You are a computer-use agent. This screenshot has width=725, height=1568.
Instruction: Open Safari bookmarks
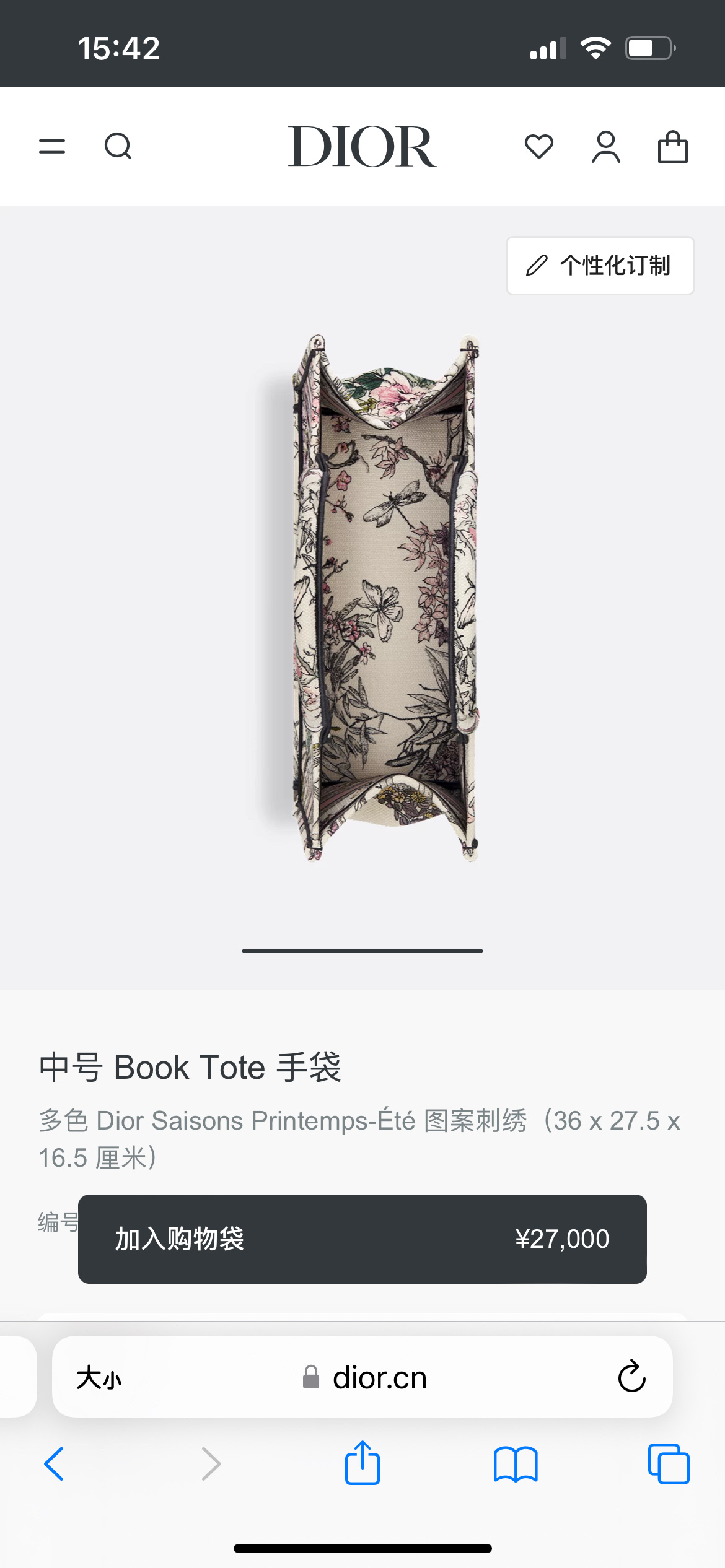pyautogui.click(x=516, y=1464)
